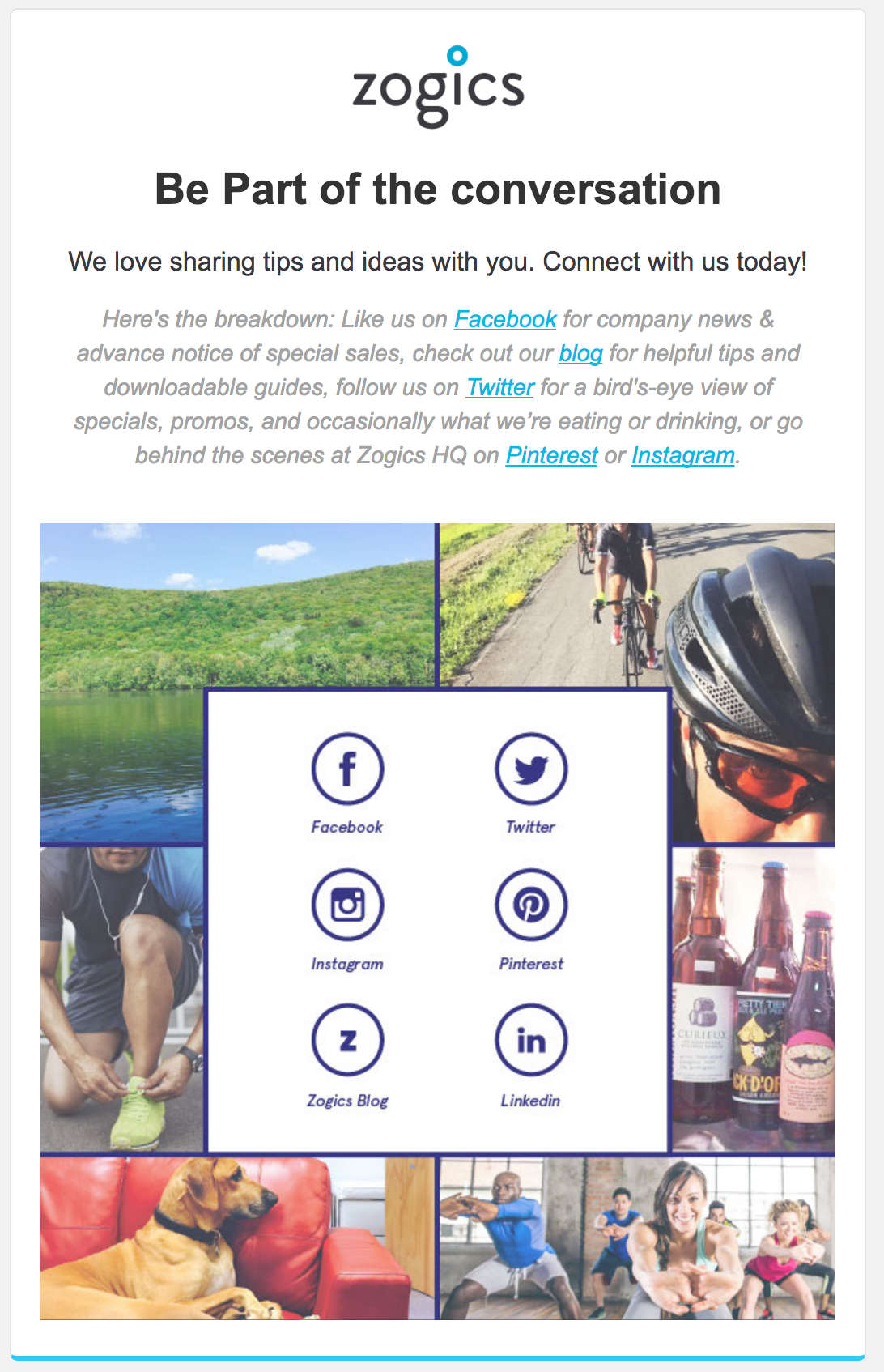Open the Zogics Blog icon
The width and height of the screenshot is (884, 1372).
tap(347, 1040)
